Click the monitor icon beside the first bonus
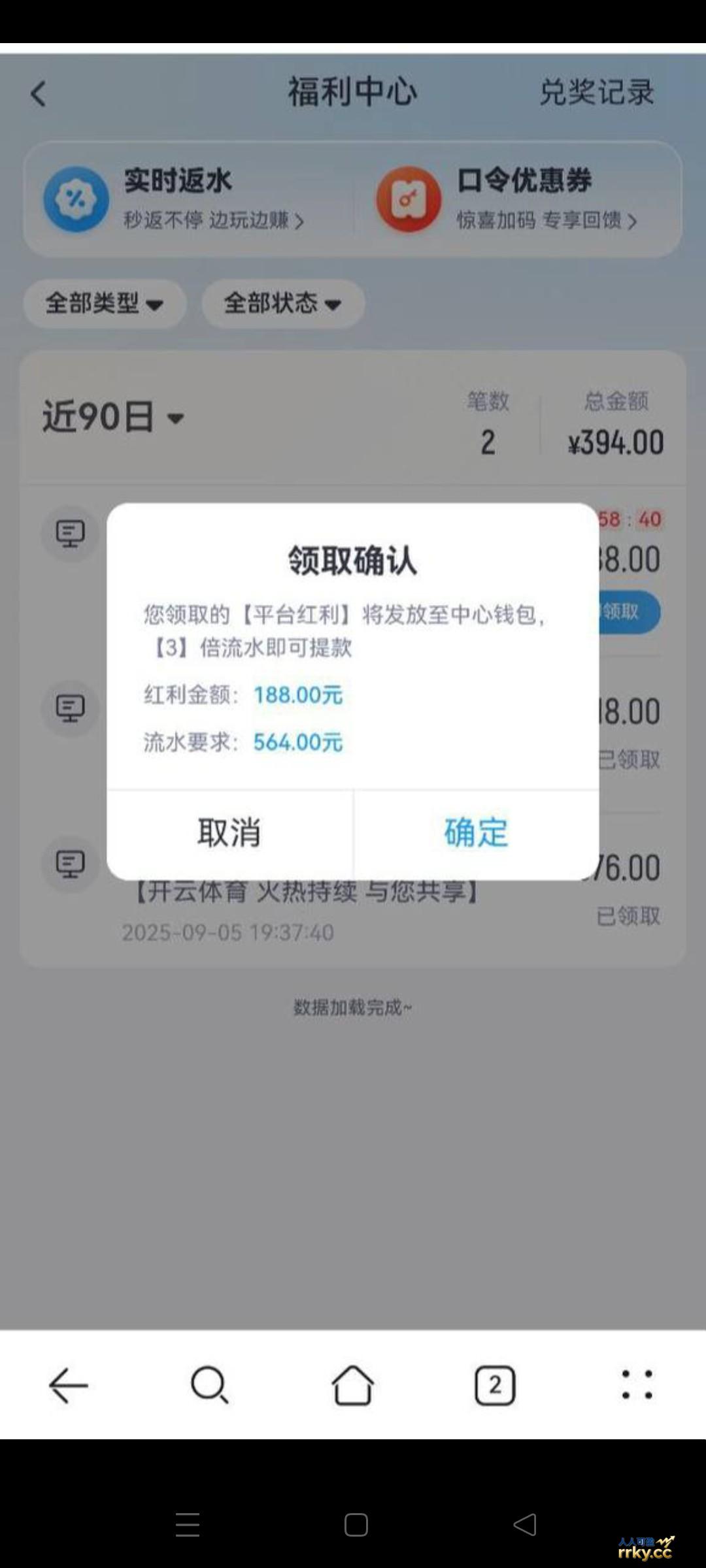This screenshot has height=1568, width=706. point(70,534)
